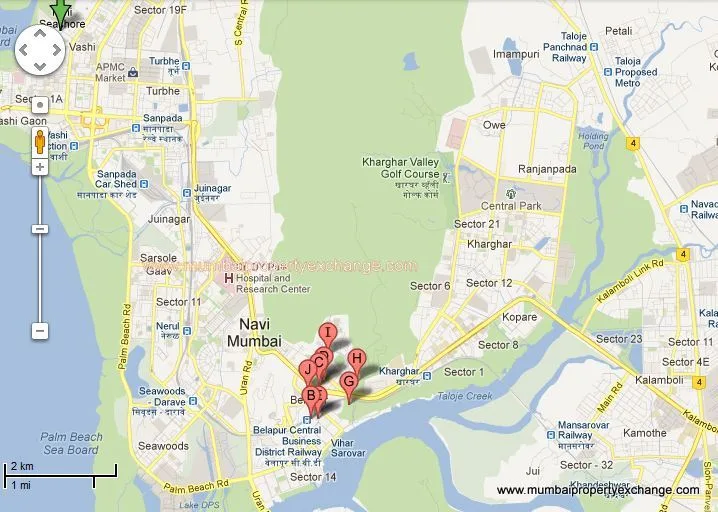Open map marker G
The image size is (718, 512).
[x=348, y=382]
